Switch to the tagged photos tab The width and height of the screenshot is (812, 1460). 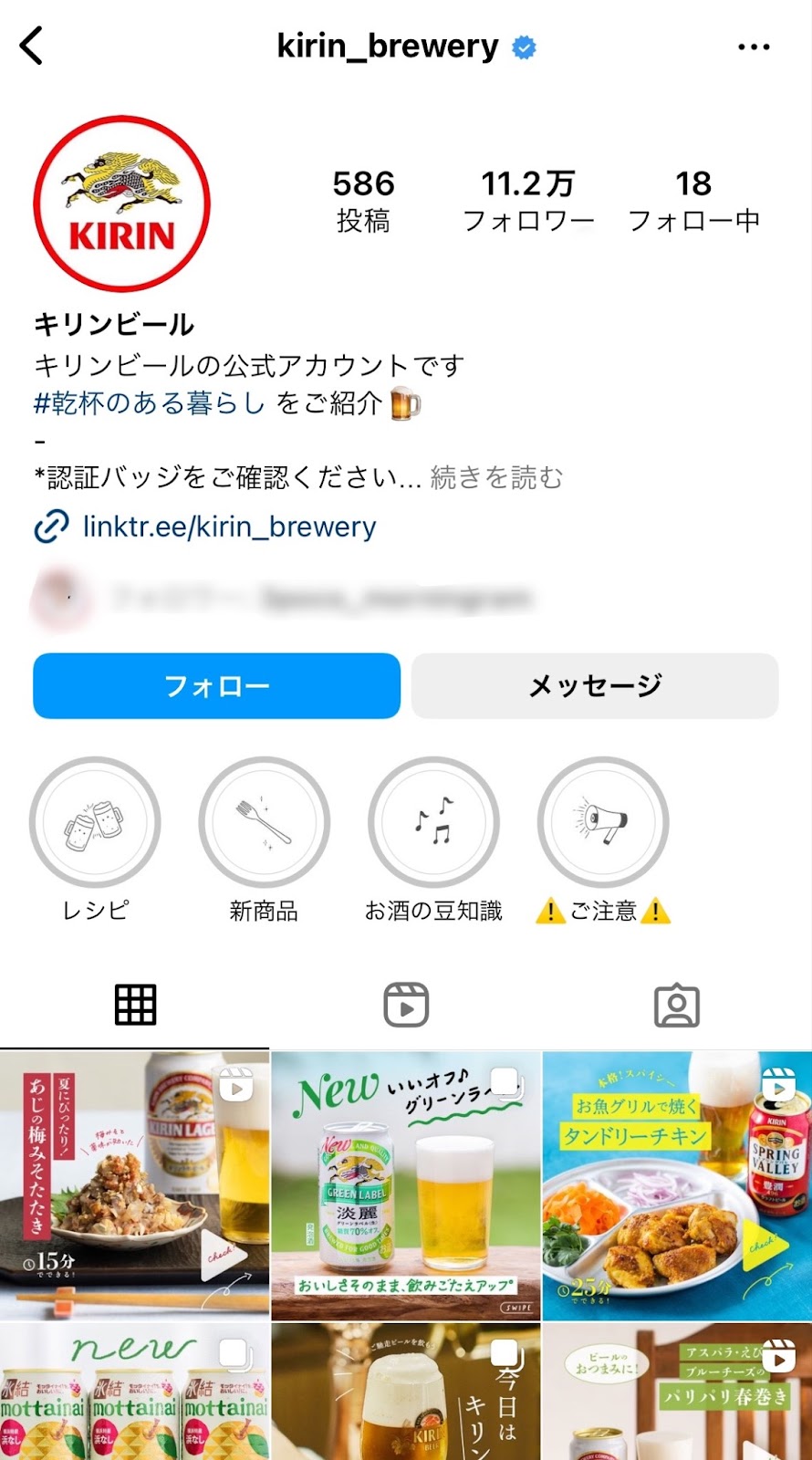[677, 1005]
